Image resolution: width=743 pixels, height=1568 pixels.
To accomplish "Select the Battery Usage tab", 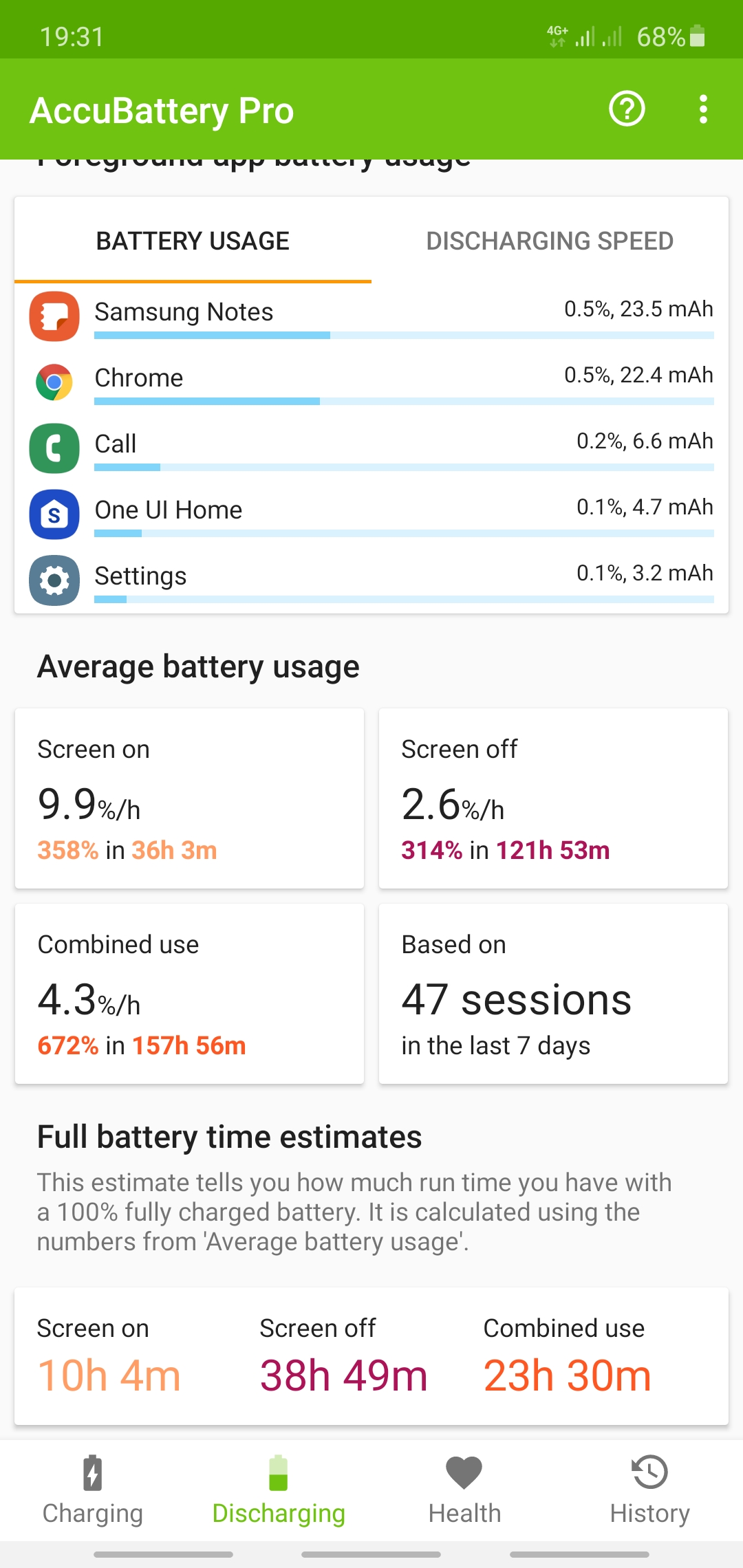I will 193,241.
